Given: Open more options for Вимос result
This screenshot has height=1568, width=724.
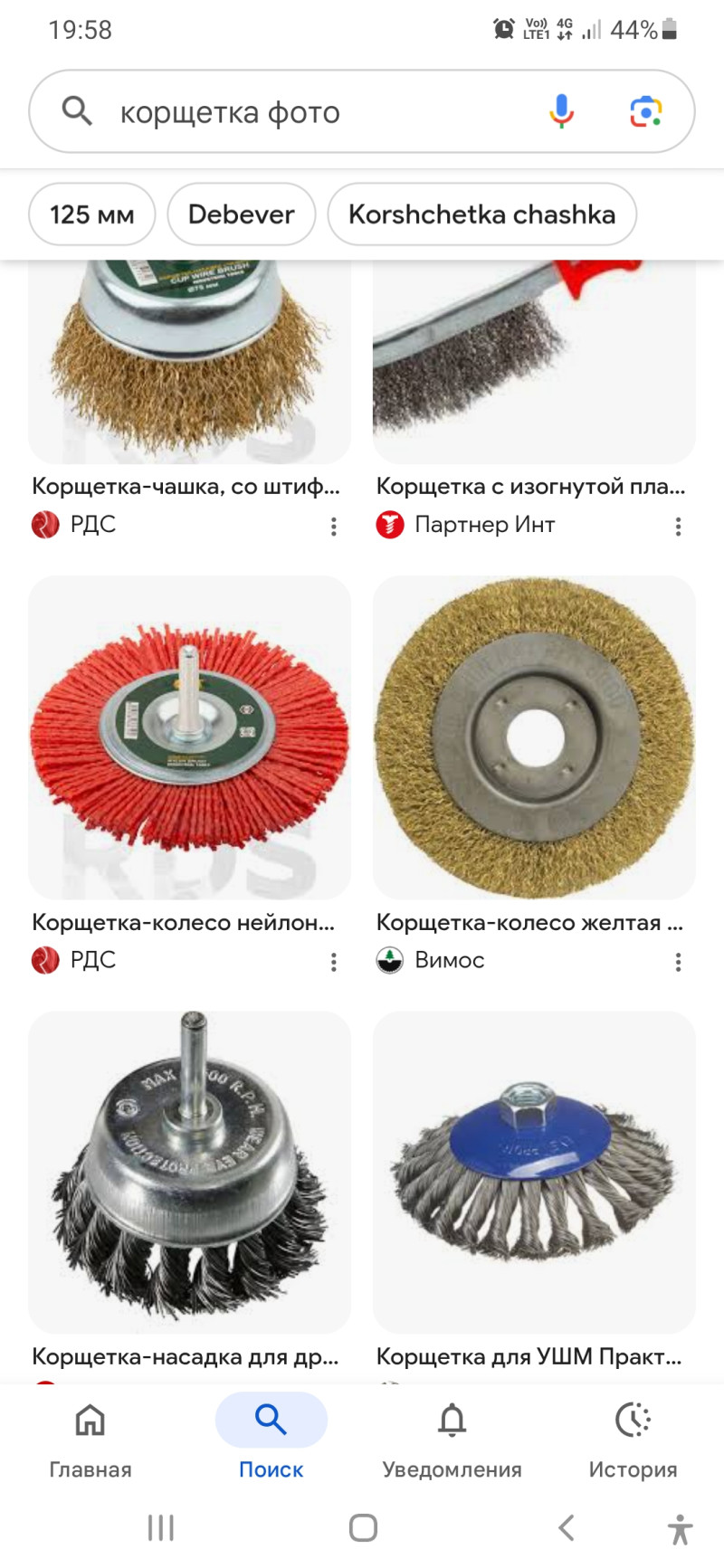Looking at the screenshot, I should coord(678,962).
